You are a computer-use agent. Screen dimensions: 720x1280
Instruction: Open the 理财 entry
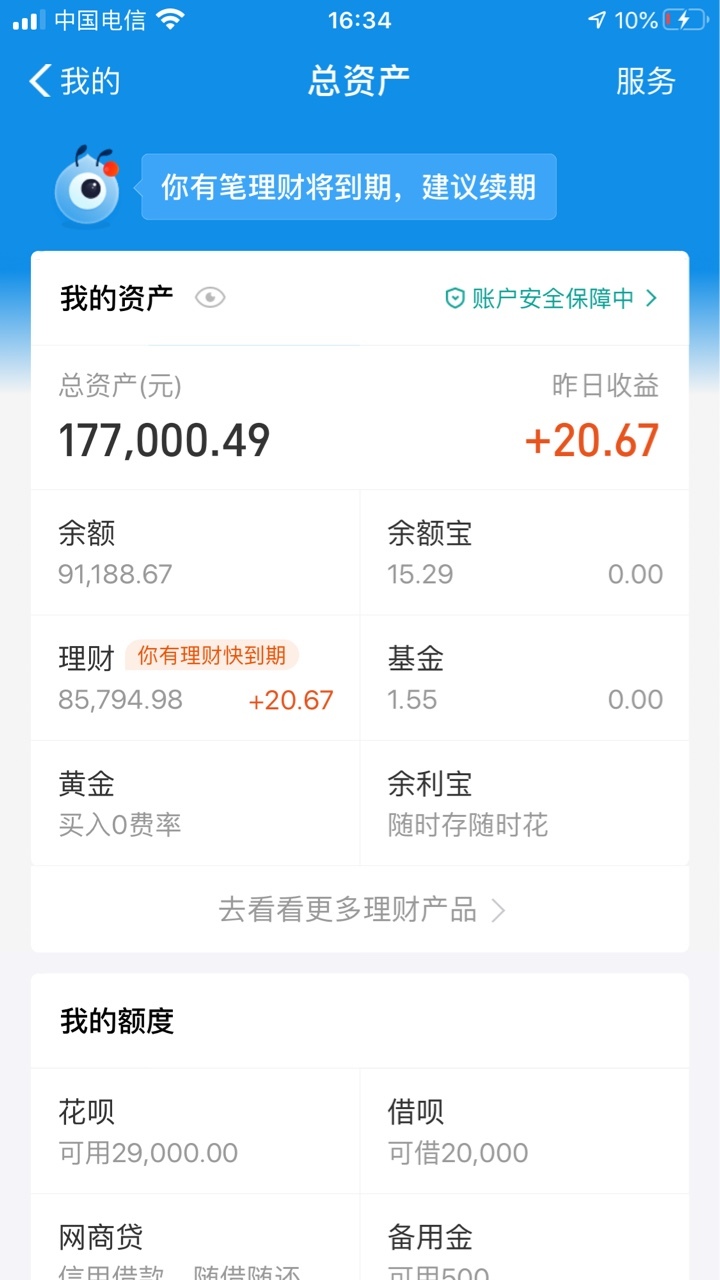pos(195,678)
